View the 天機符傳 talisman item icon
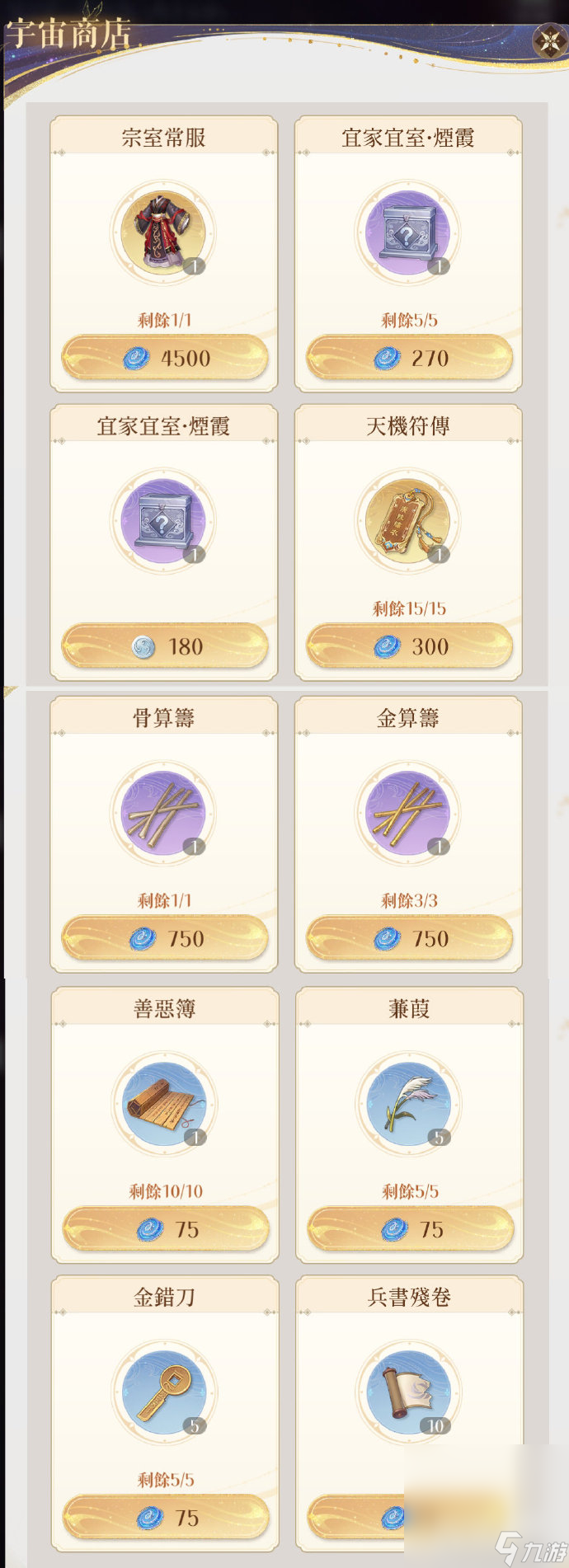The image size is (569, 1568). pyautogui.click(x=408, y=523)
